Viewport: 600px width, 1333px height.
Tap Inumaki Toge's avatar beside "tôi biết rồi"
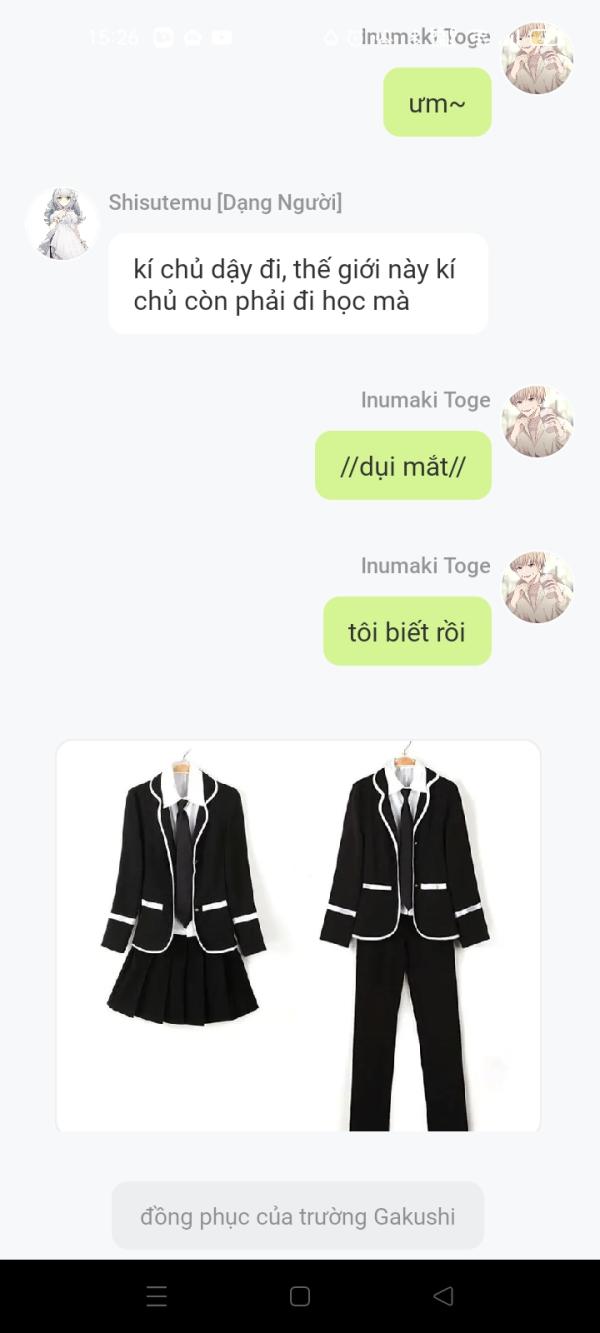tap(538, 587)
